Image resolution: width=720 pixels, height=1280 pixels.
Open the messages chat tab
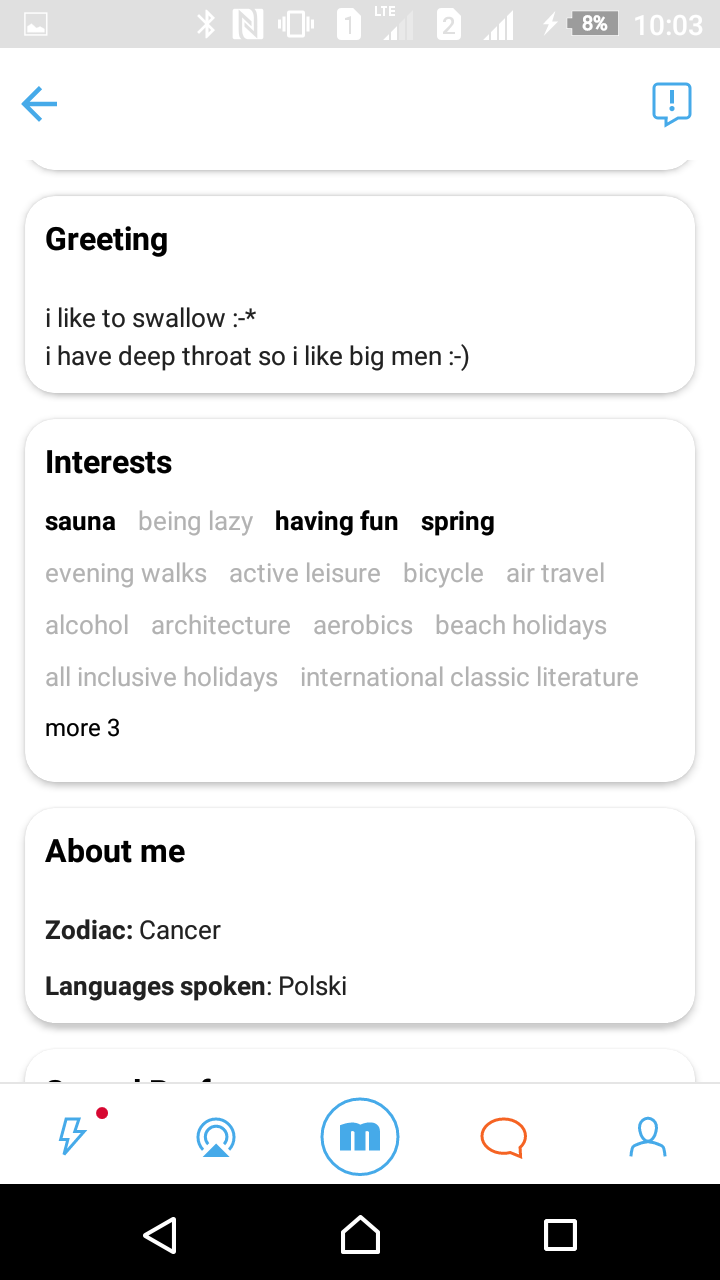click(504, 1138)
